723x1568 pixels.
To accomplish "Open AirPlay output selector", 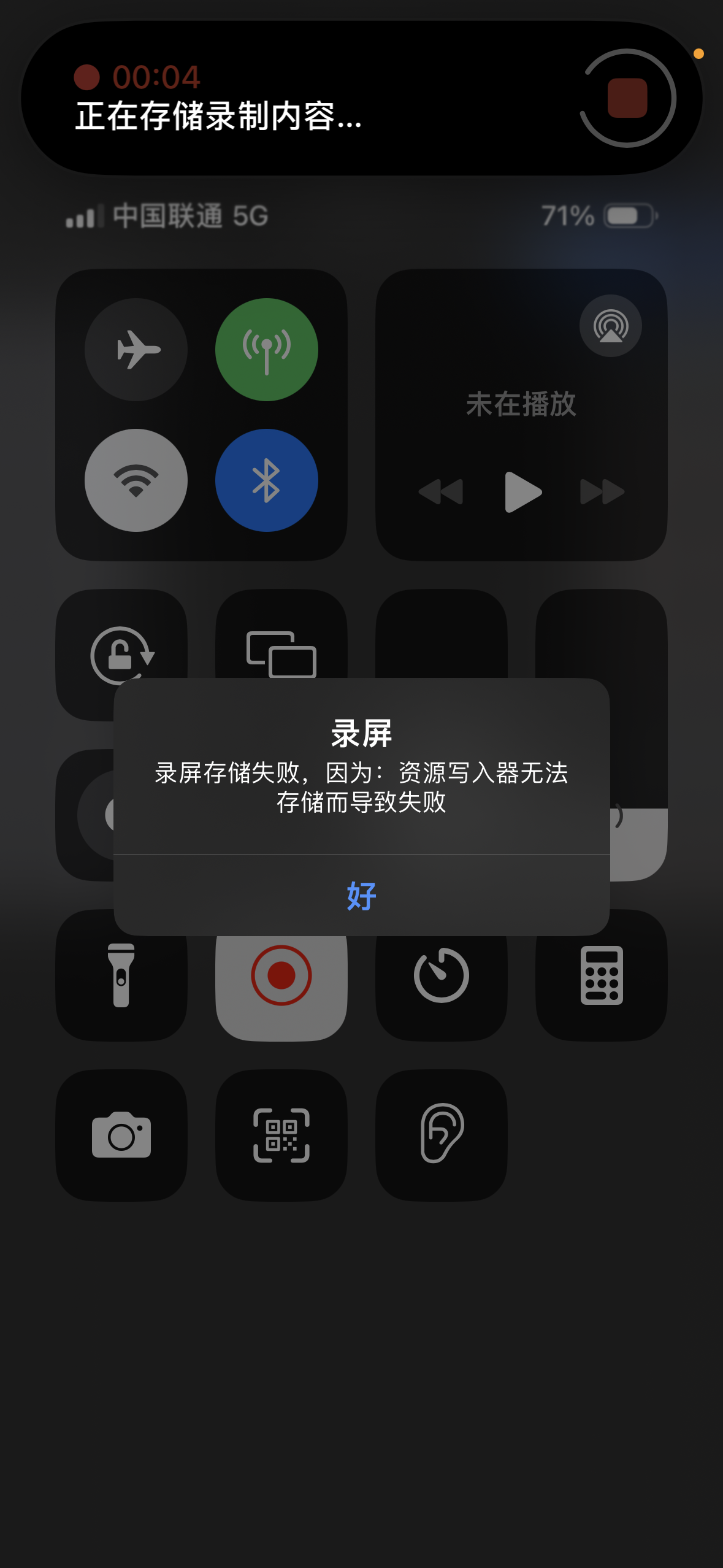I will tap(610, 326).
